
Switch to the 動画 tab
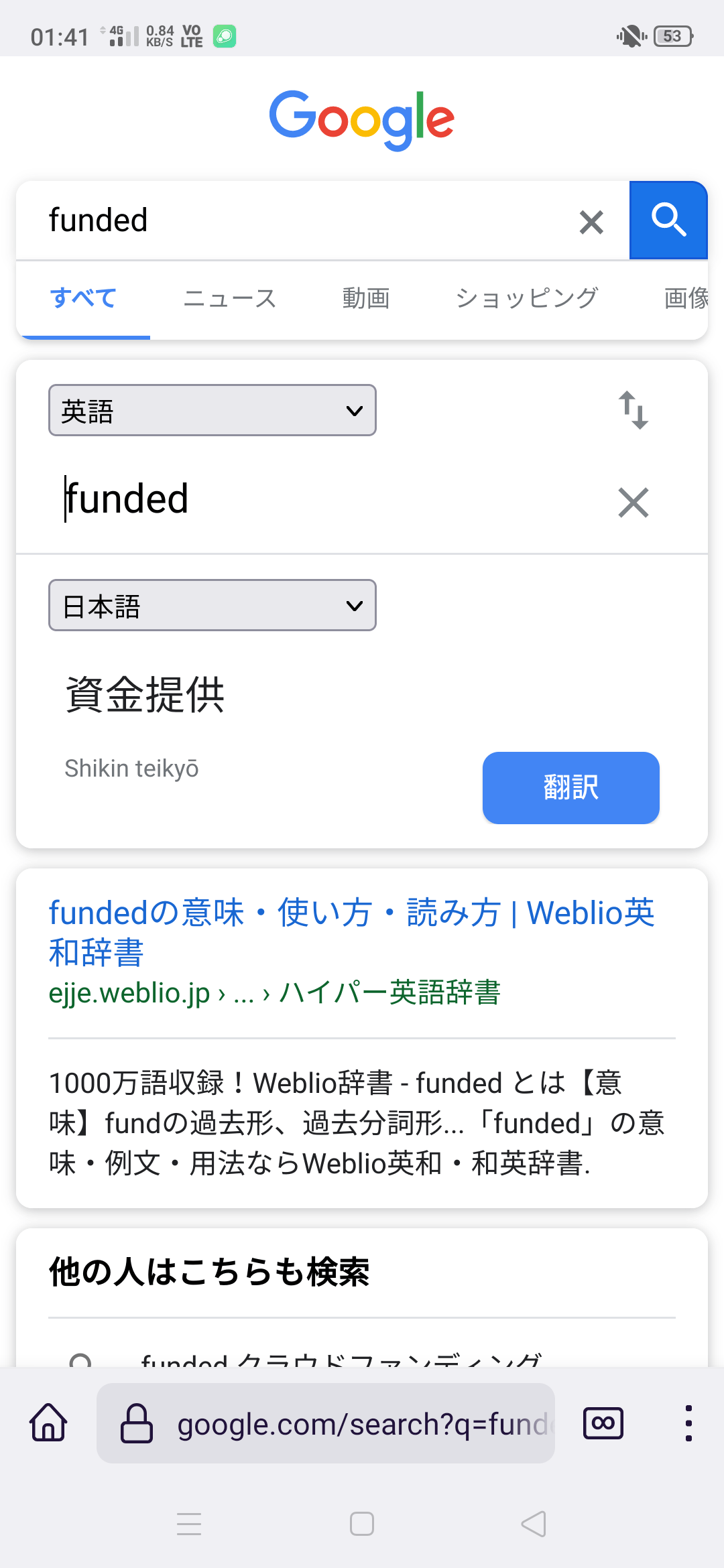(x=366, y=298)
